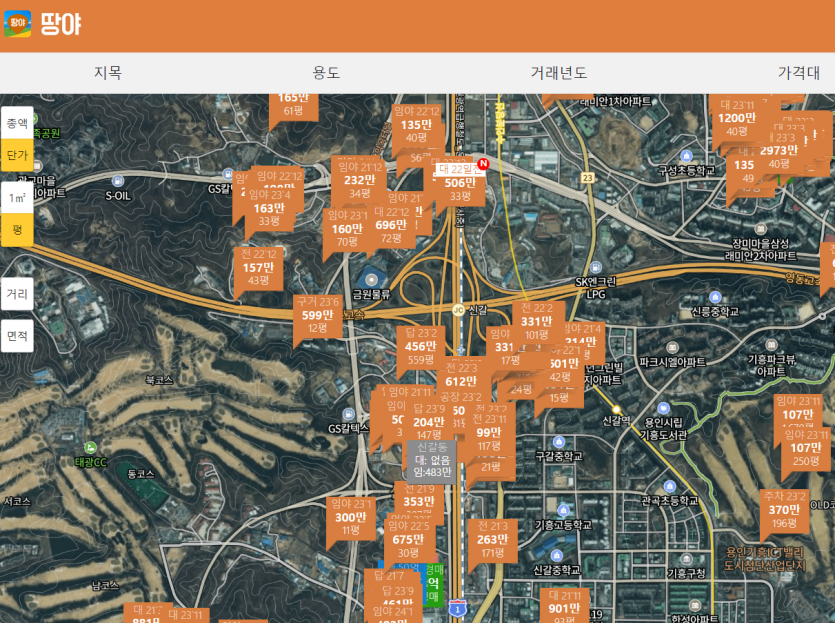
Task: Open the 300만 임야 23'1 marker
Action: pyautogui.click(x=351, y=516)
